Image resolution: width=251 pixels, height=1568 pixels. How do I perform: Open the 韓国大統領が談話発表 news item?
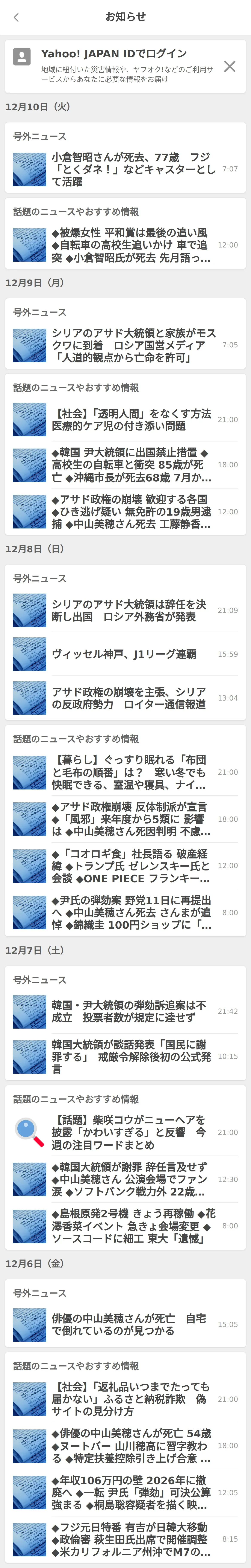point(131,1057)
